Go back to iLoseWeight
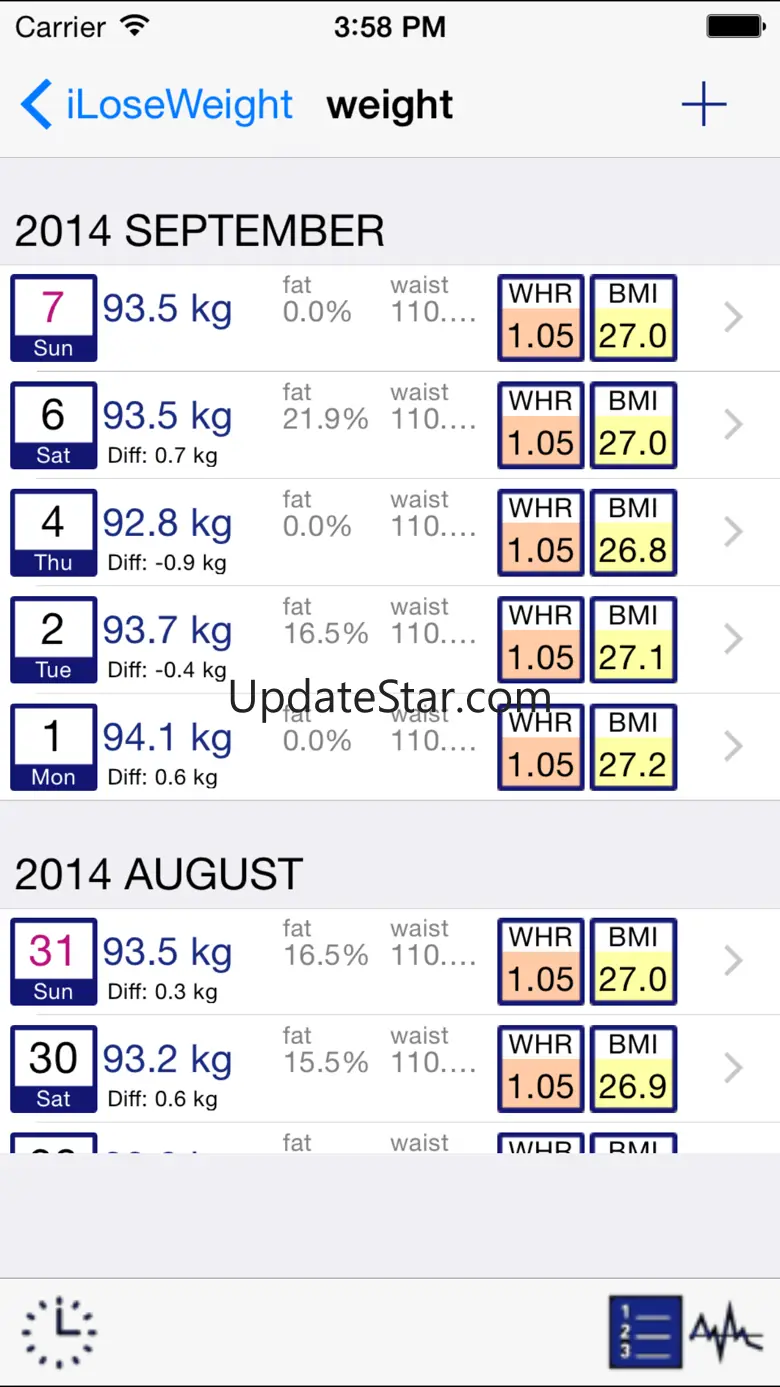The height and width of the screenshot is (1387, 780). click(x=156, y=105)
